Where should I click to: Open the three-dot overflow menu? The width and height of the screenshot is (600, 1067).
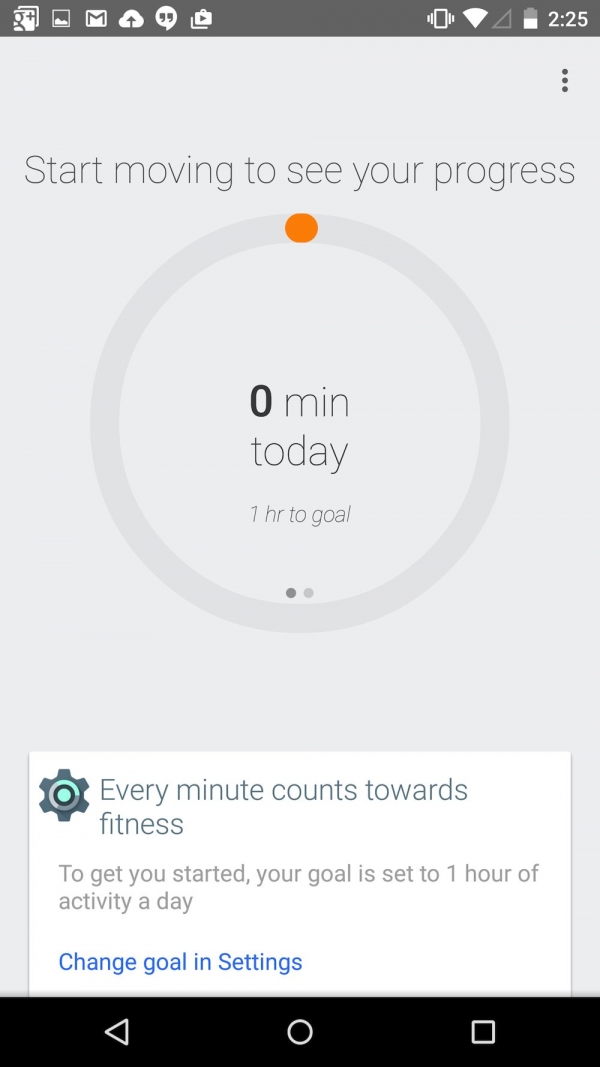[x=564, y=80]
